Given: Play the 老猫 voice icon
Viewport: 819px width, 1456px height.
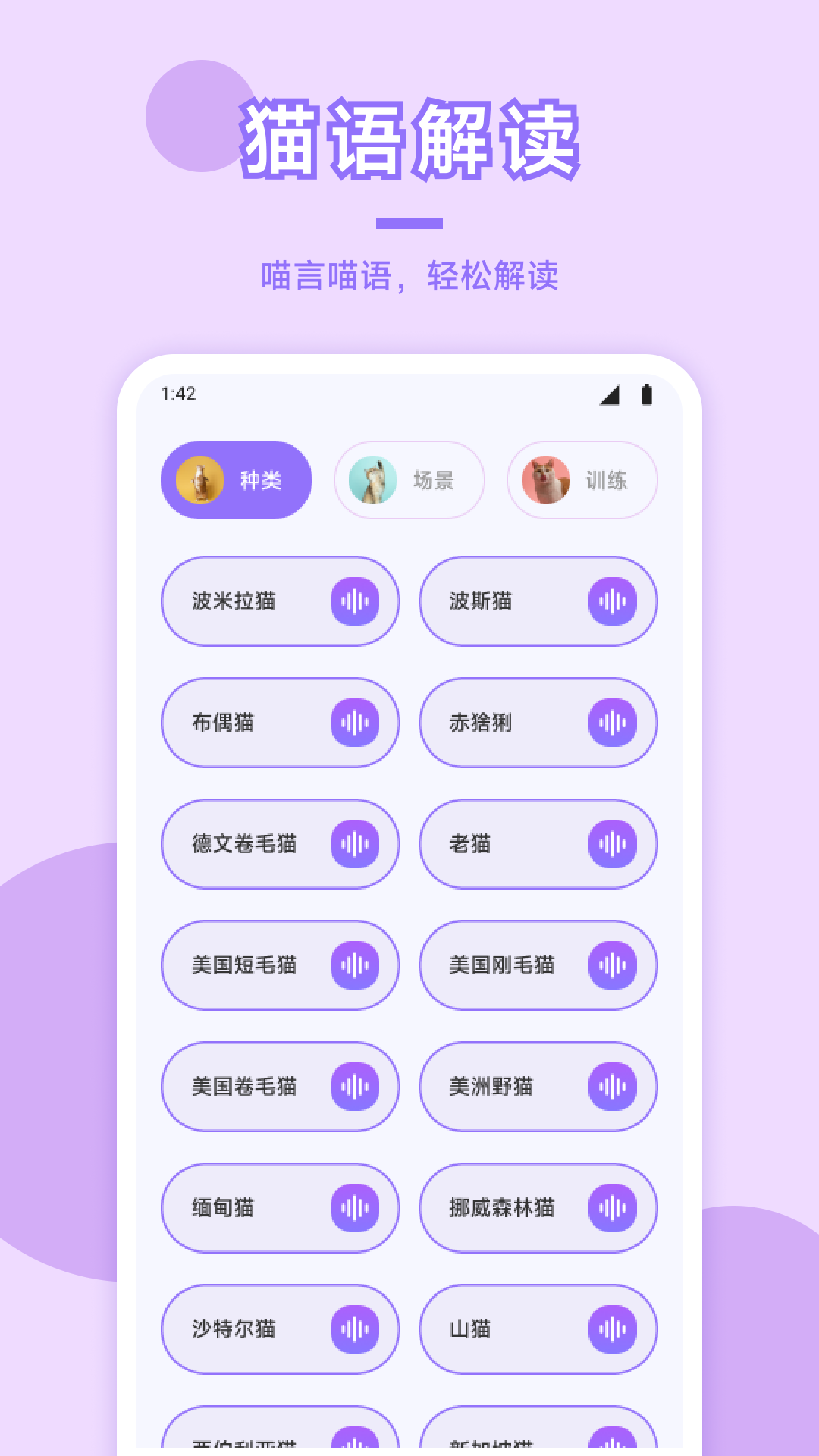Looking at the screenshot, I should (x=613, y=844).
